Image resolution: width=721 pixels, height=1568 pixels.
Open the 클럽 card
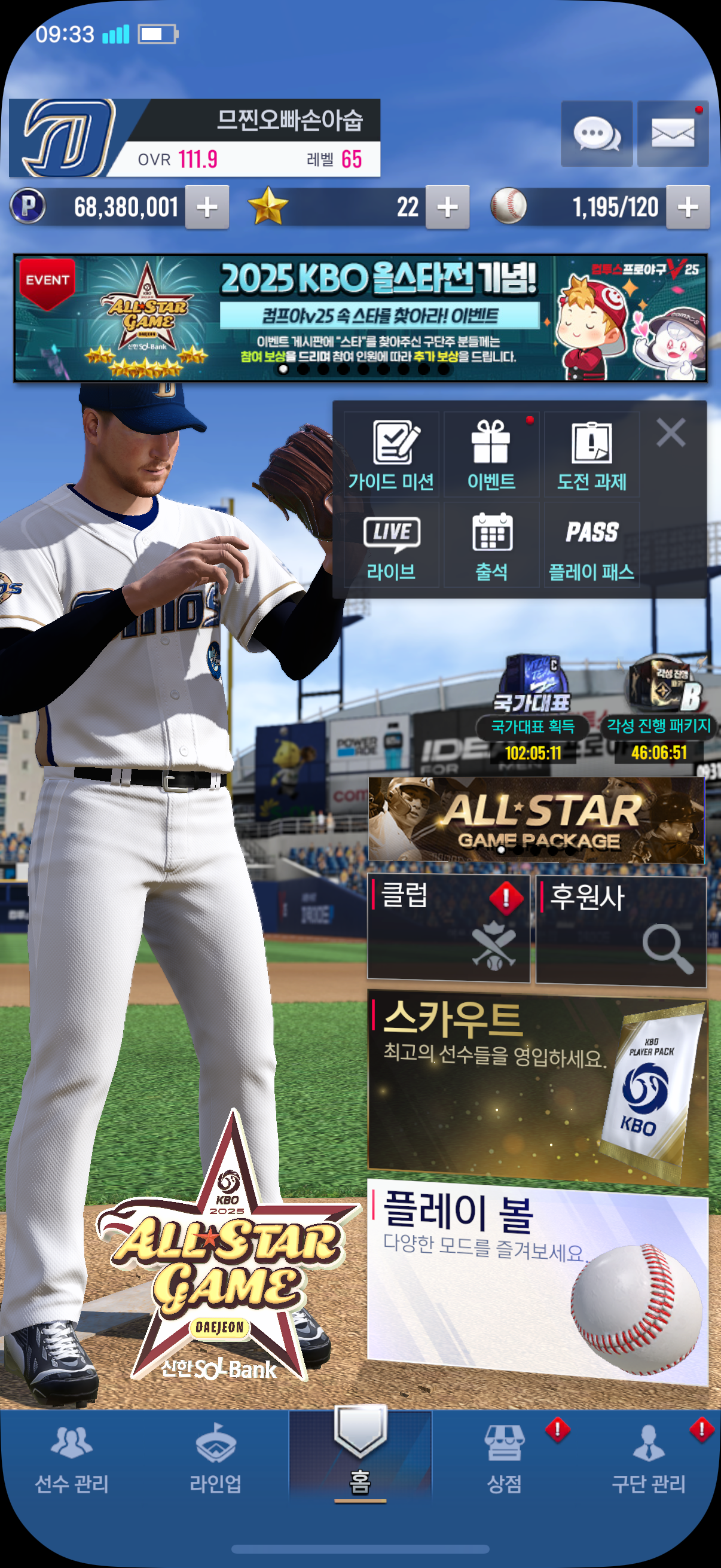pyautogui.click(x=448, y=929)
